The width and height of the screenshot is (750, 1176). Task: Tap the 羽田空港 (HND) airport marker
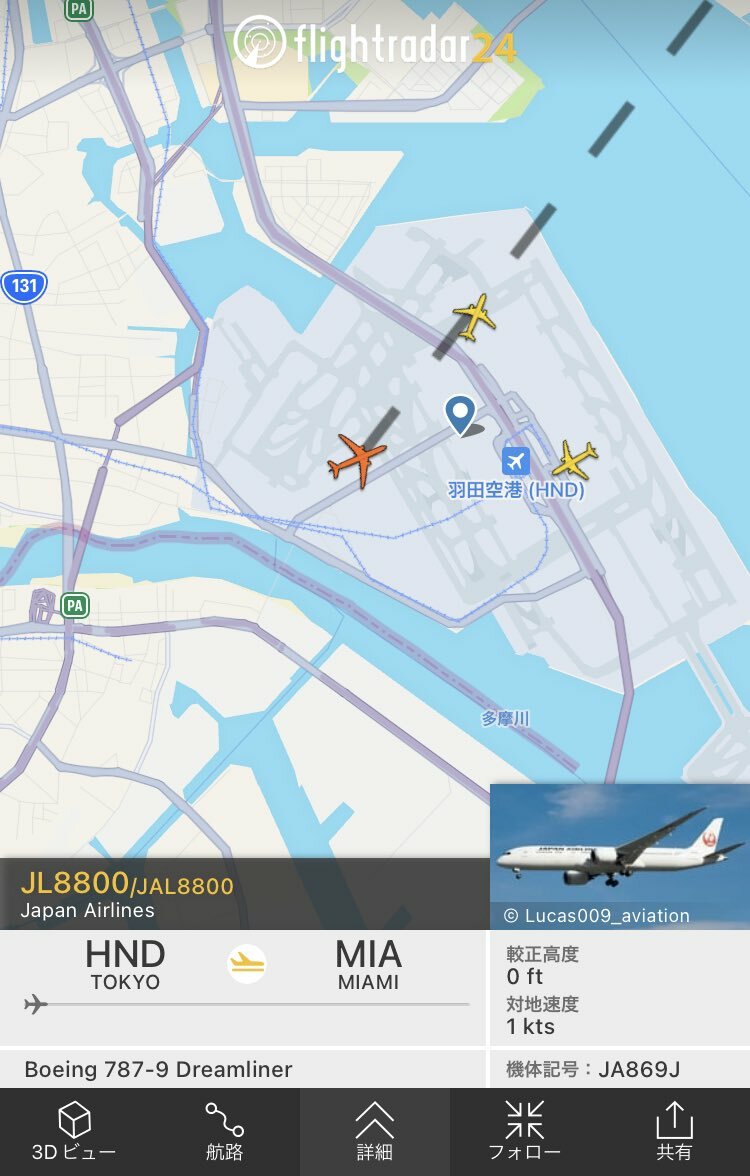[516, 462]
